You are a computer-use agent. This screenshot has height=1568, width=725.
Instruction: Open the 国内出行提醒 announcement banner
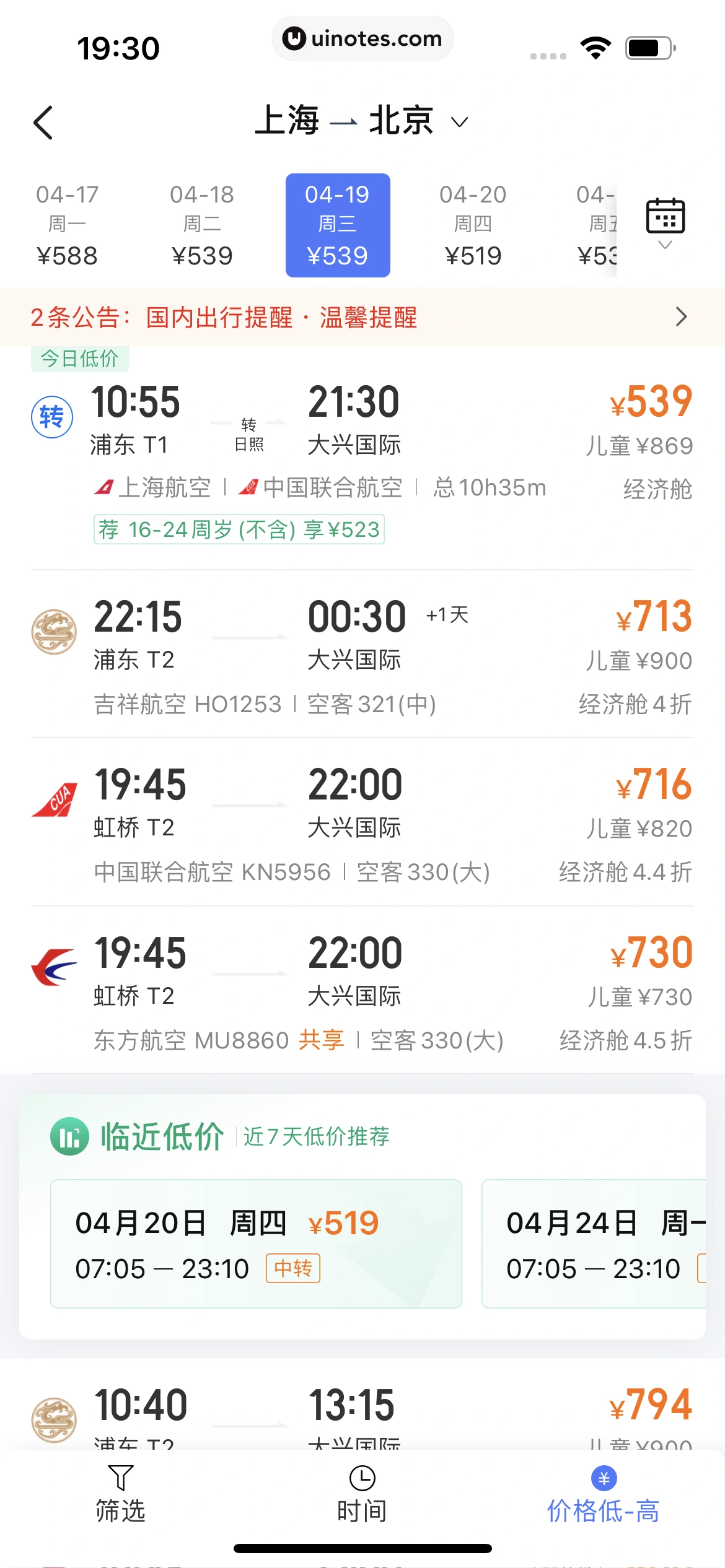tap(362, 317)
